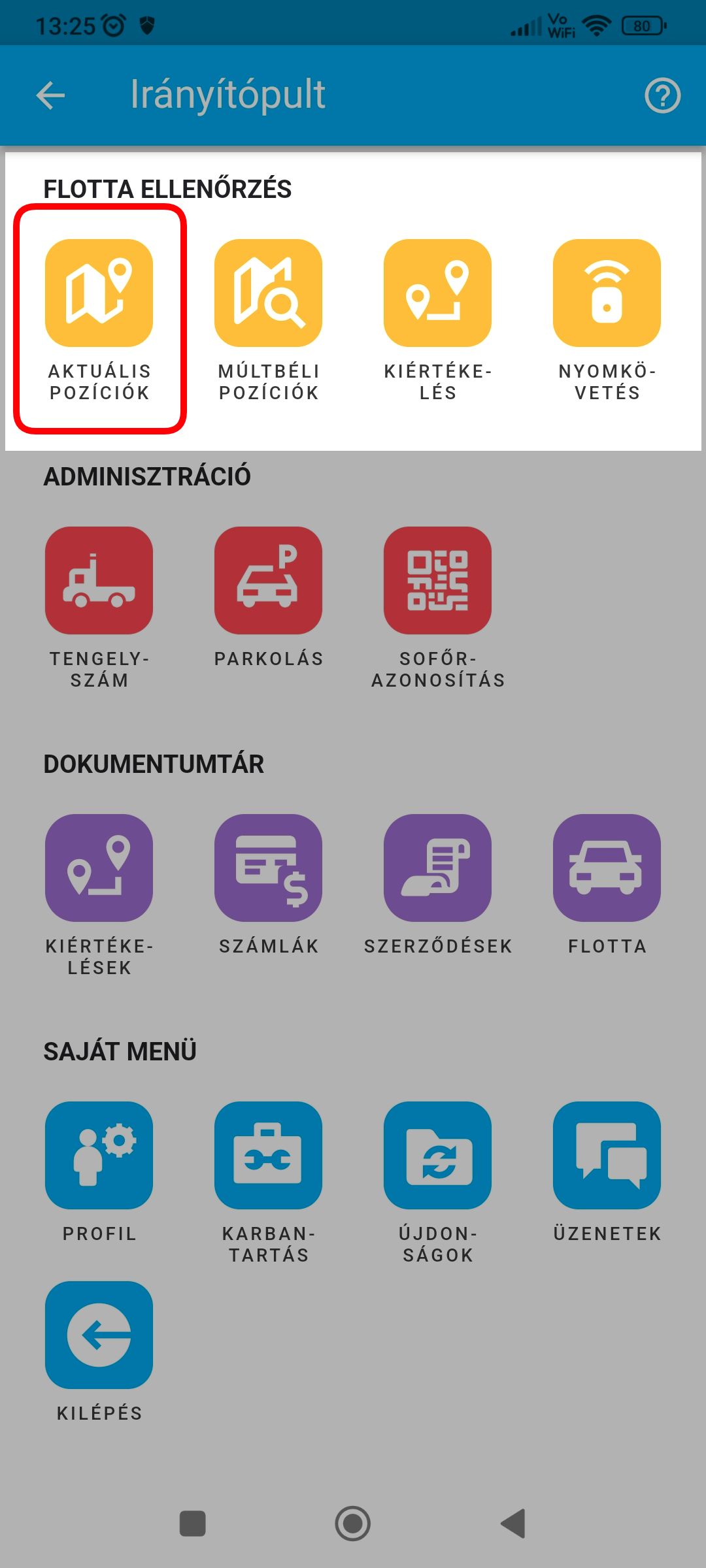Open Szerződések documents

(x=437, y=868)
